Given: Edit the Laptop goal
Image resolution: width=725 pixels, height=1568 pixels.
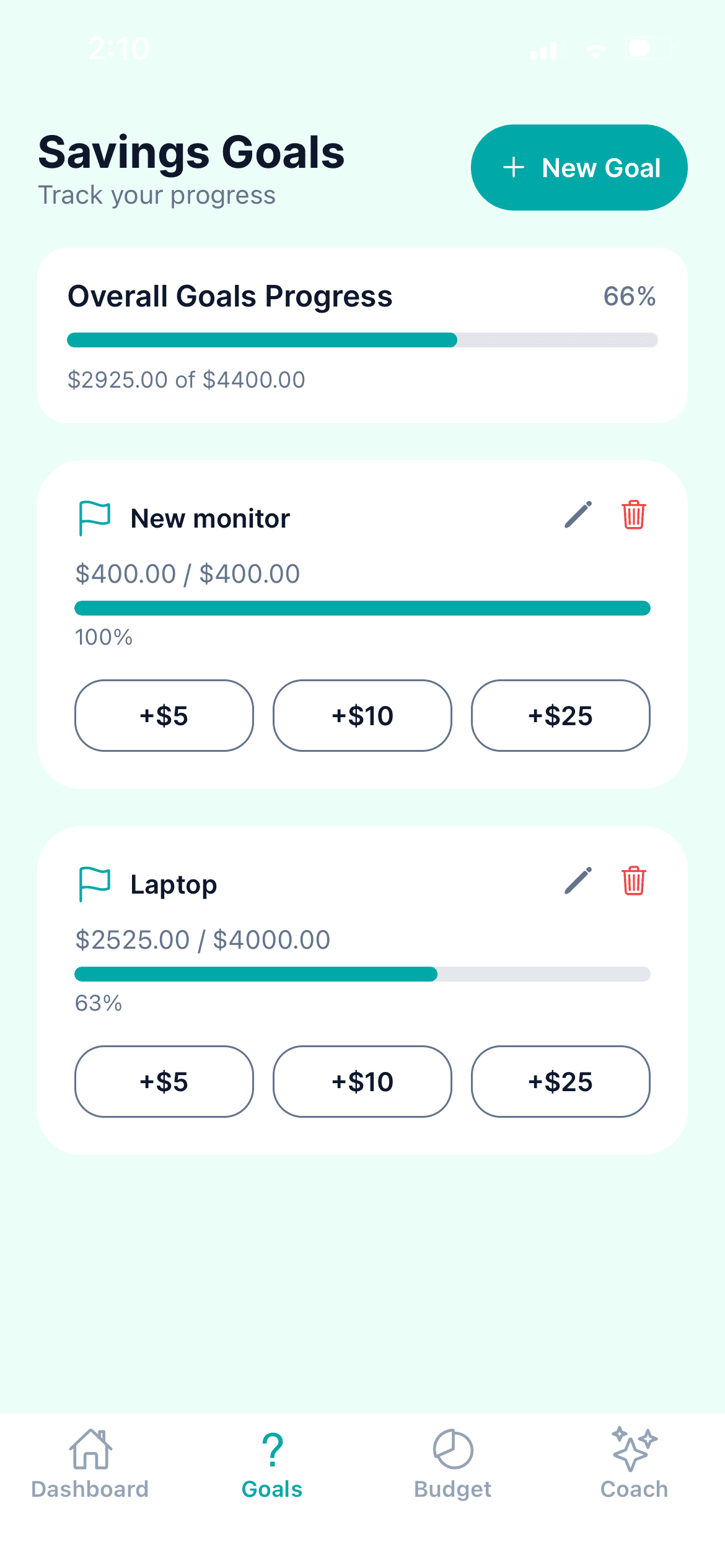Looking at the screenshot, I should [x=578, y=881].
